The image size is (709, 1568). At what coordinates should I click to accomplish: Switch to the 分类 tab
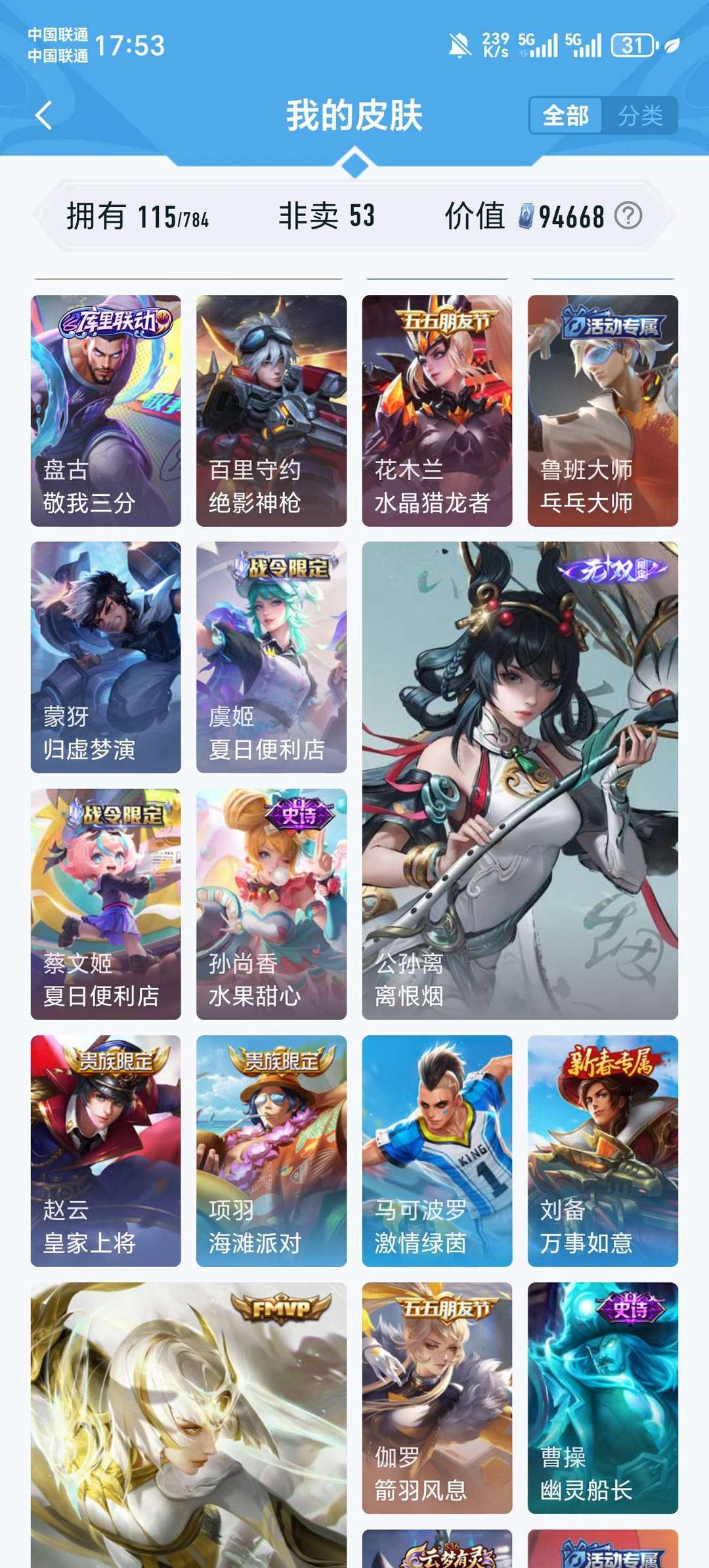(640, 116)
